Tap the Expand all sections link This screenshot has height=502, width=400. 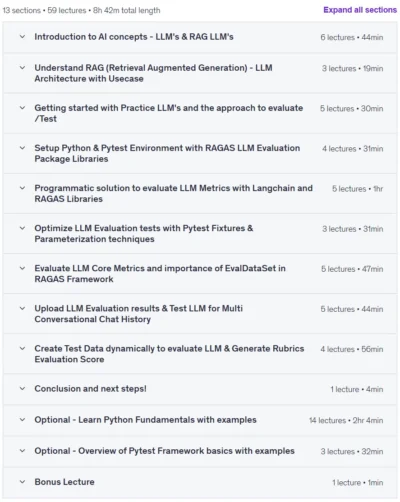360,10
